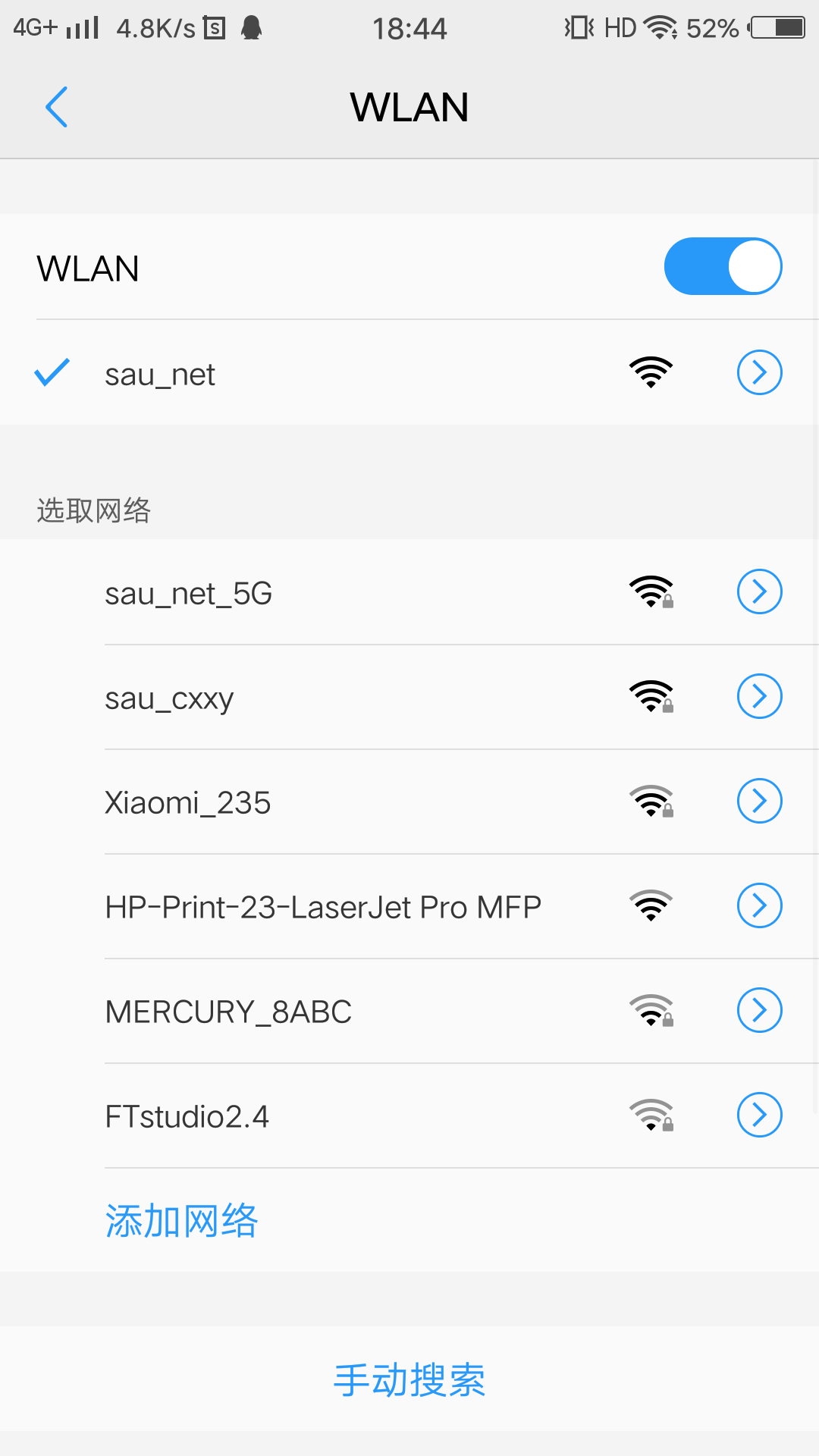Expand options for the MERCURY_8ABC network

click(759, 1010)
